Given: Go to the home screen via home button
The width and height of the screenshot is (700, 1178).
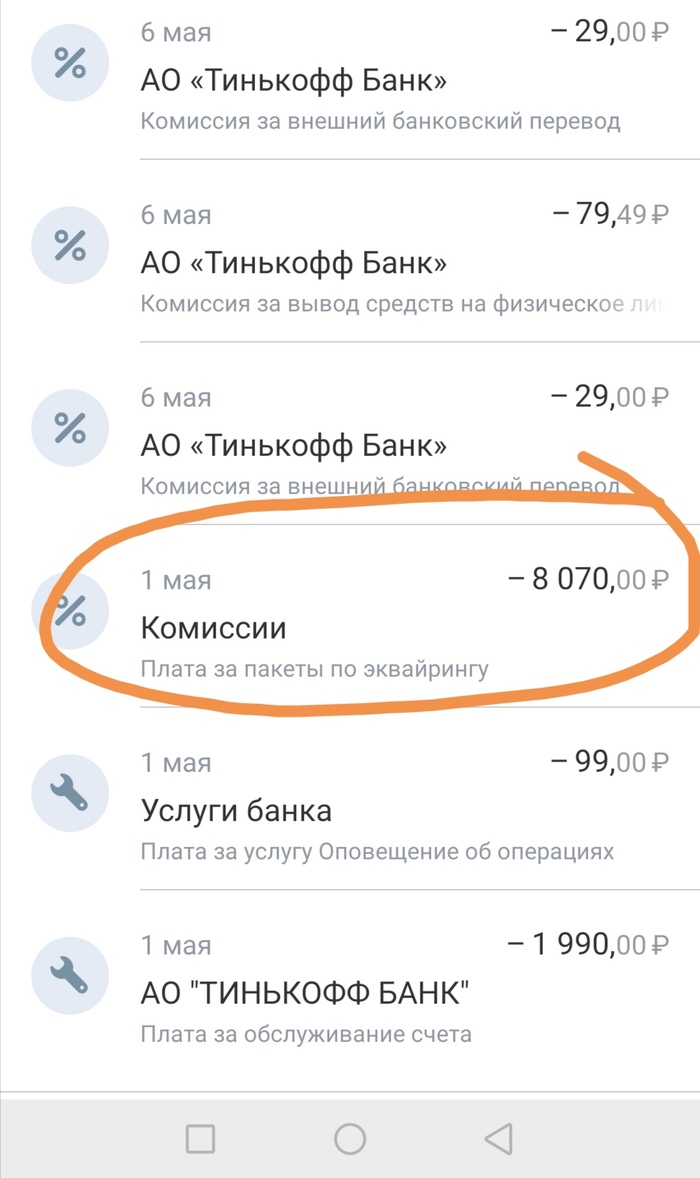Looking at the screenshot, I should [x=350, y=1138].
